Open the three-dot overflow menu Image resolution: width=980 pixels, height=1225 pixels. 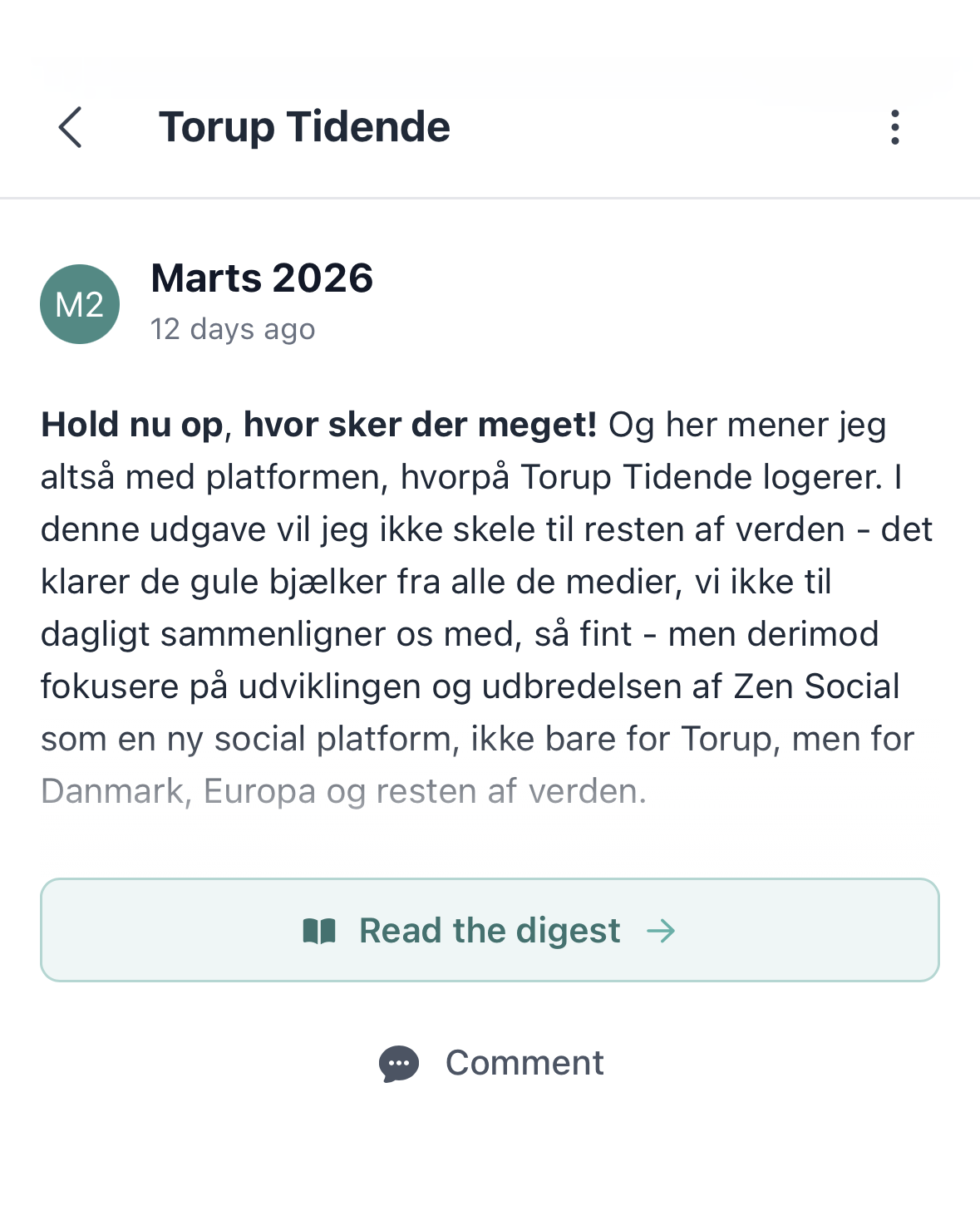[894, 127]
